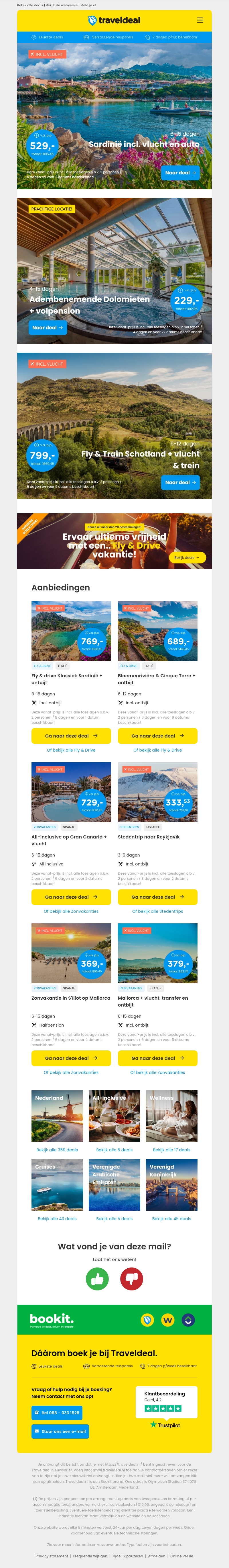Viewport: 229px width, 1568px height.
Task: View the Fly & Train Schotland deal
Action: 180,483
